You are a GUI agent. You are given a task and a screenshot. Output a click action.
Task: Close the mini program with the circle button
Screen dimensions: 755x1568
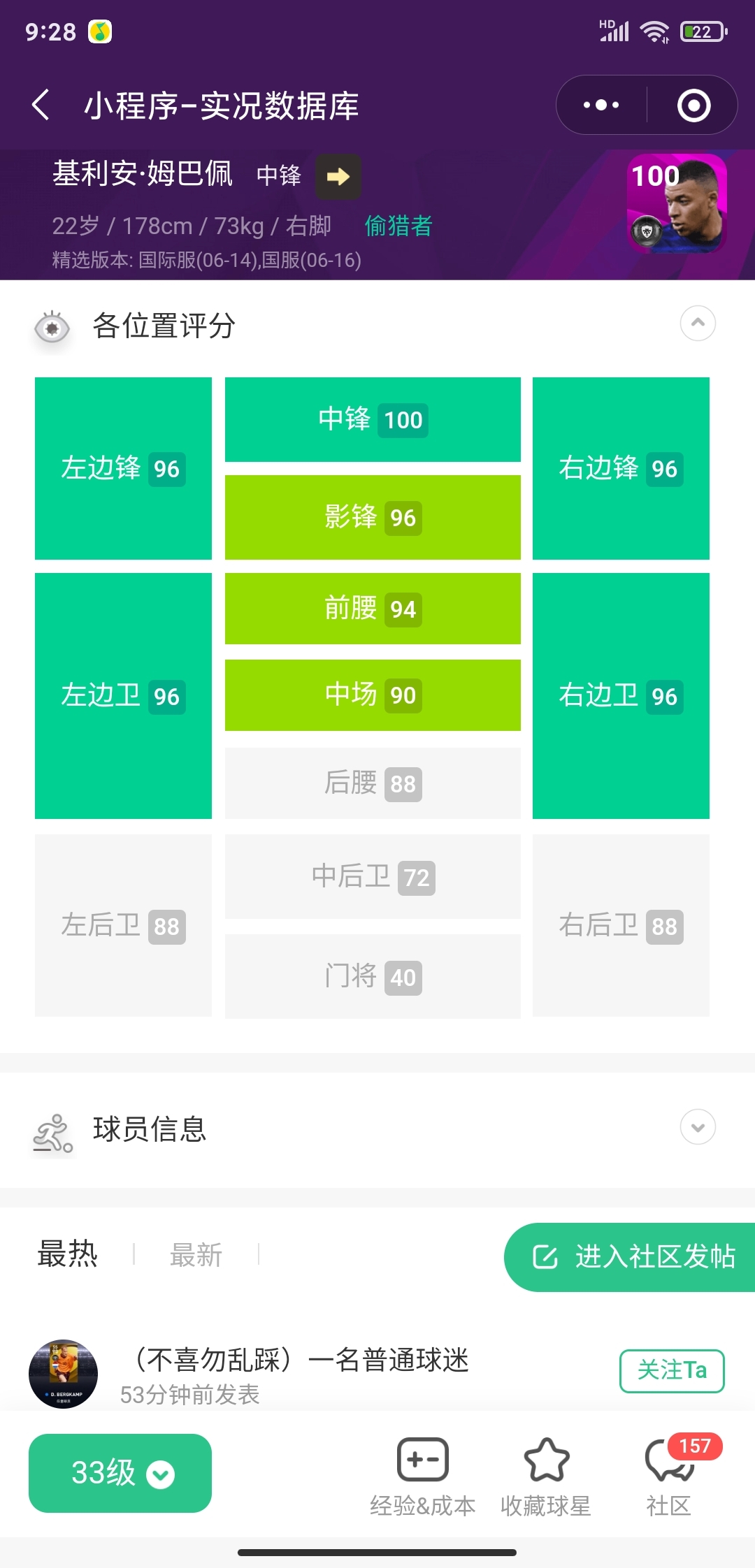[x=693, y=105]
